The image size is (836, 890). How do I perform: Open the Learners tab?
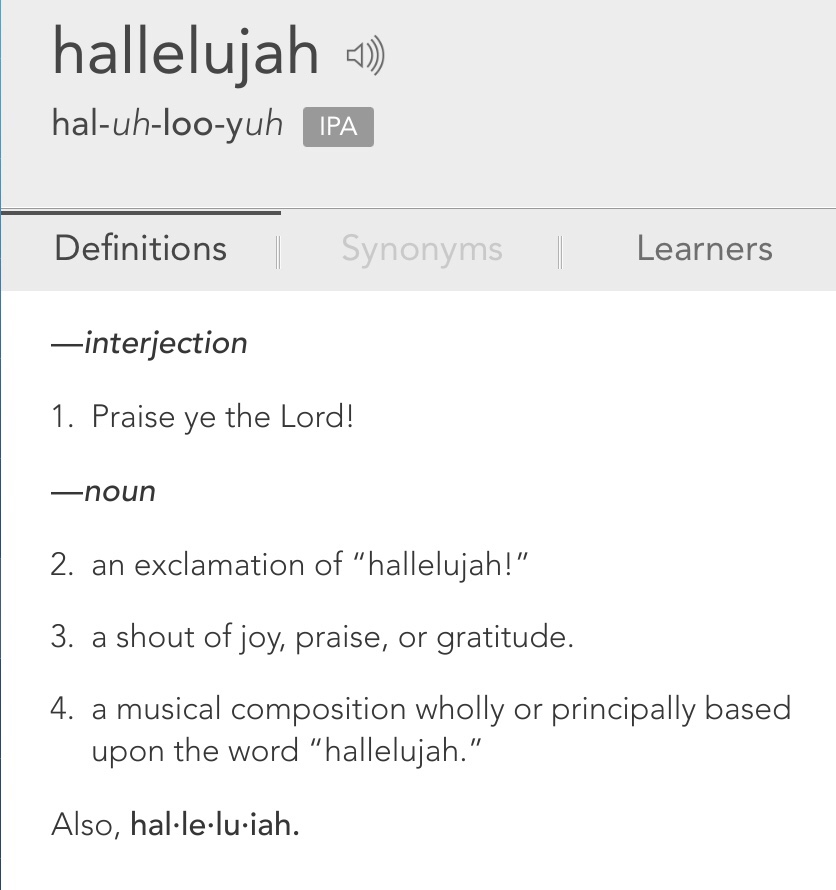click(704, 249)
